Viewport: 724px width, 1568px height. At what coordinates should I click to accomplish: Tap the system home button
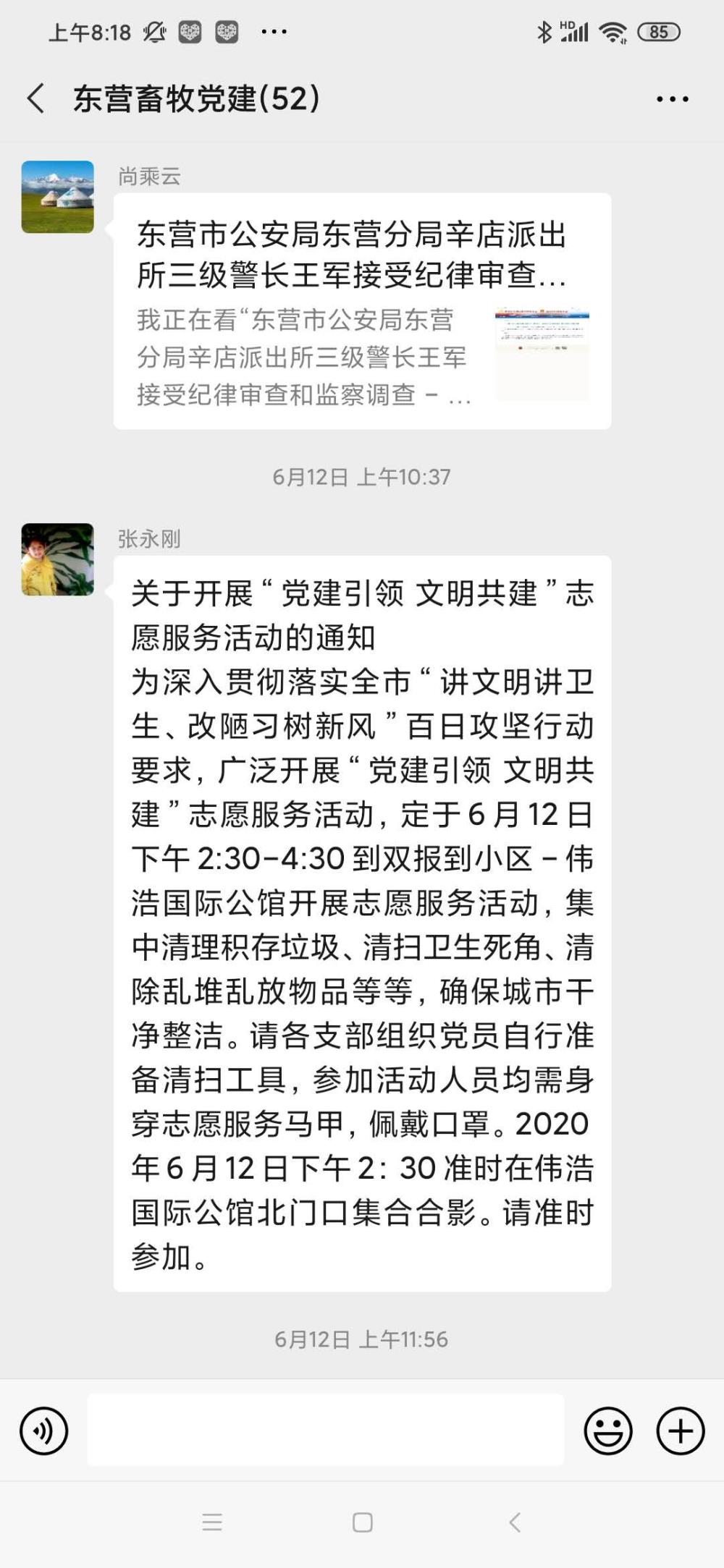pyautogui.click(x=362, y=1522)
